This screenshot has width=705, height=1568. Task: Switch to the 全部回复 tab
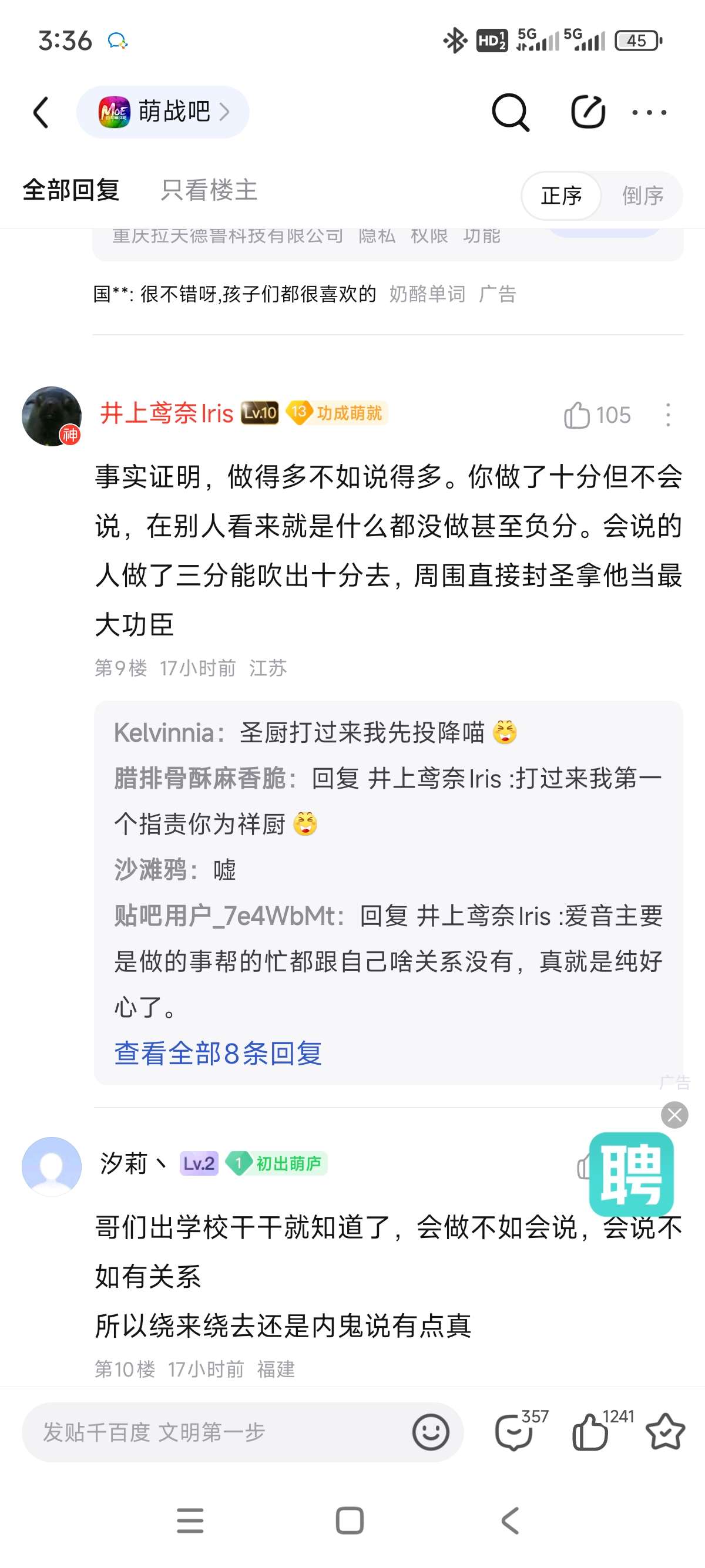coord(71,190)
